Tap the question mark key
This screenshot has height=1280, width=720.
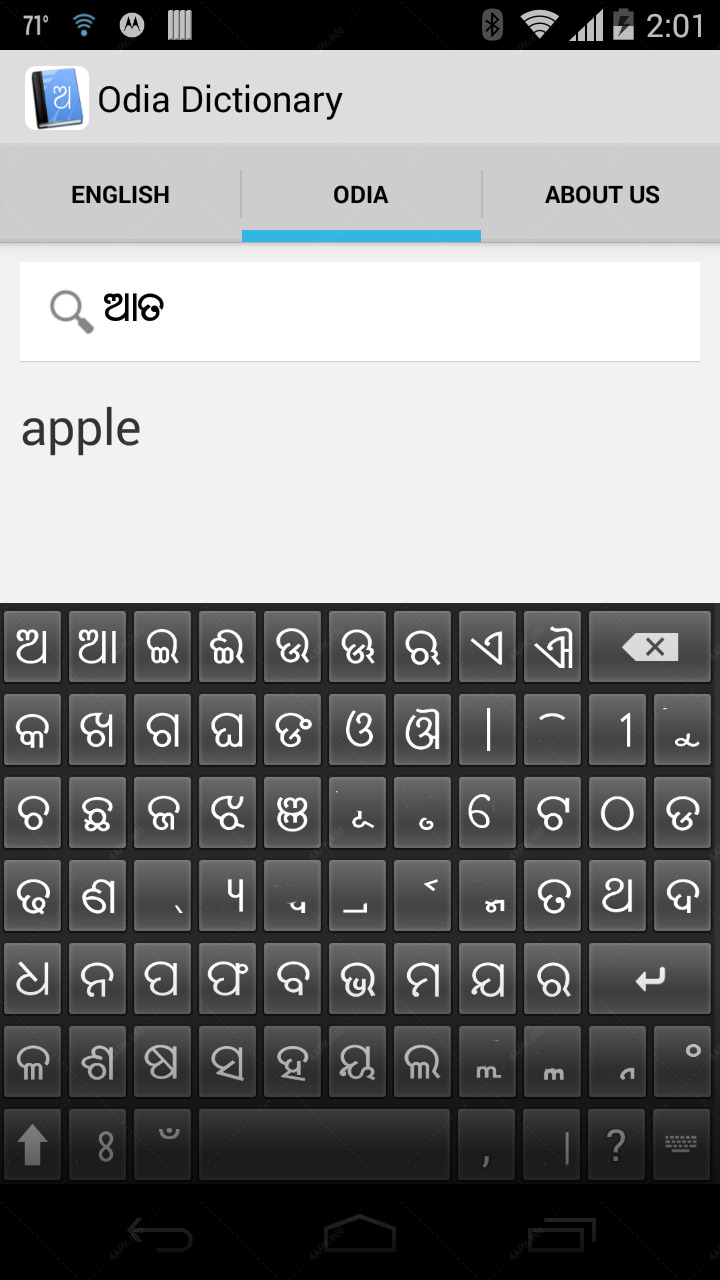pyautogui.click(x=617, y=1144)
